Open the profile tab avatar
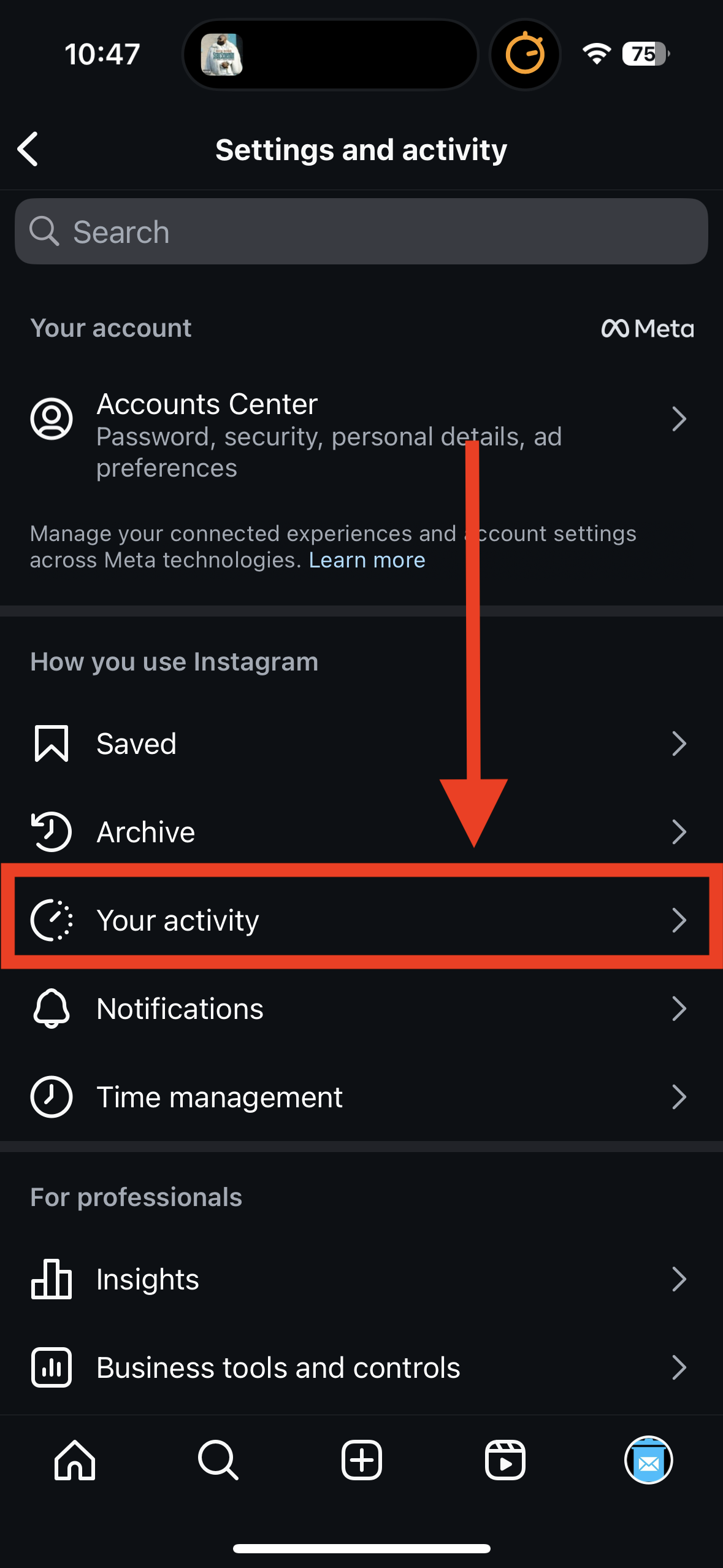This screenshot has height=1568, width=723. coord(649,1460)
